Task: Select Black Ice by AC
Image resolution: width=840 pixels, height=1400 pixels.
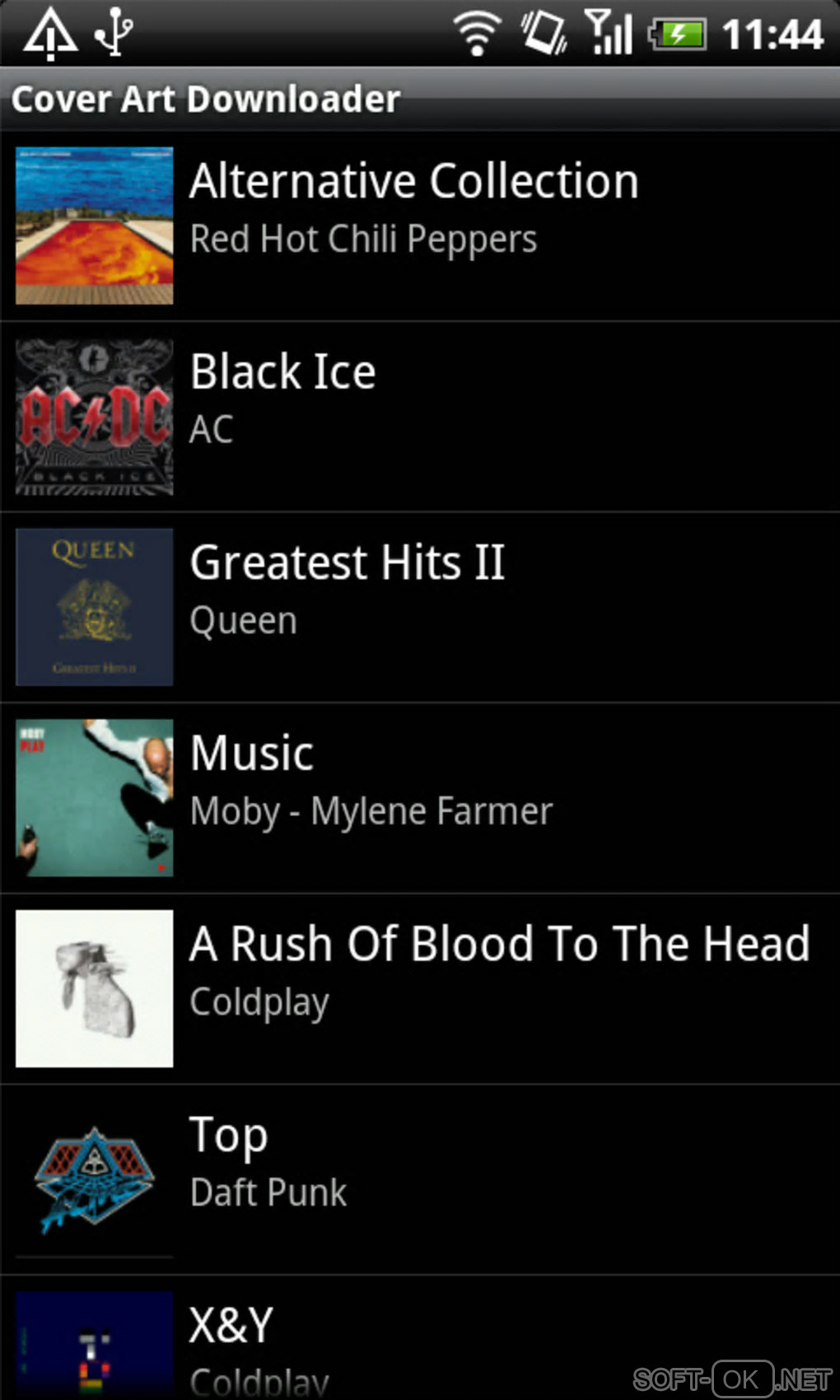Action: [420, 417]
